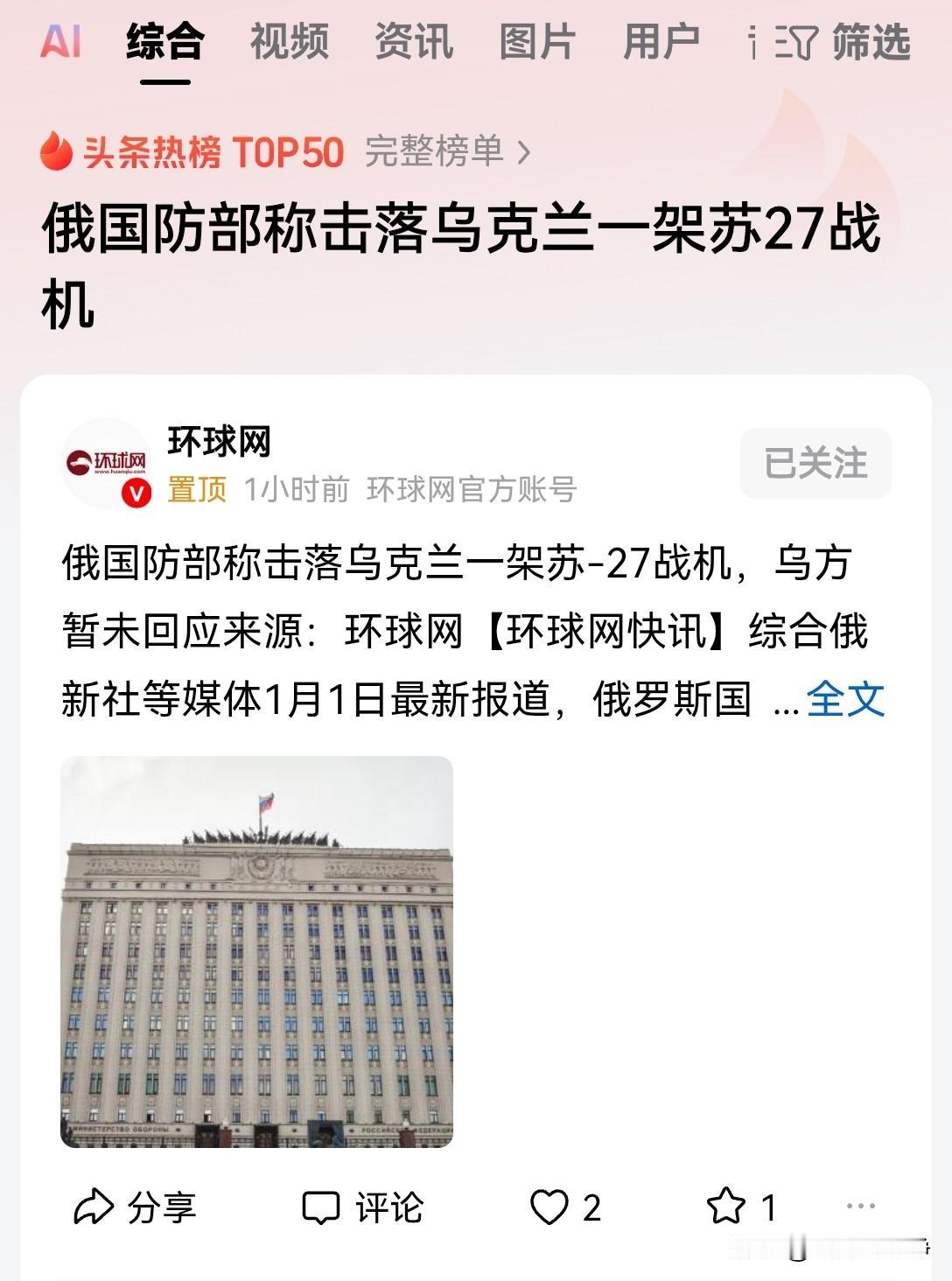Click the flame icon beside 头条热榜

[56, 150]
